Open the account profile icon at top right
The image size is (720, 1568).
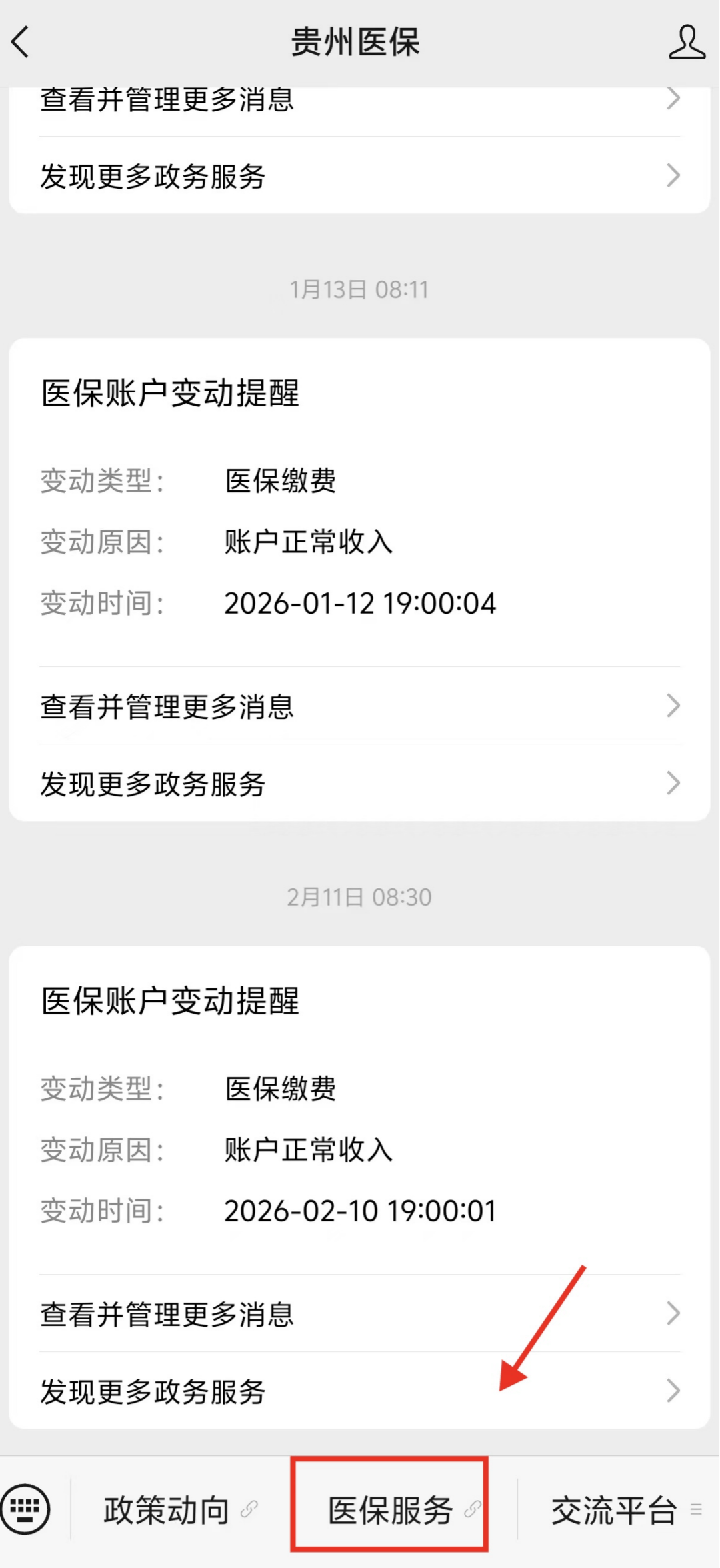[687, 42]
